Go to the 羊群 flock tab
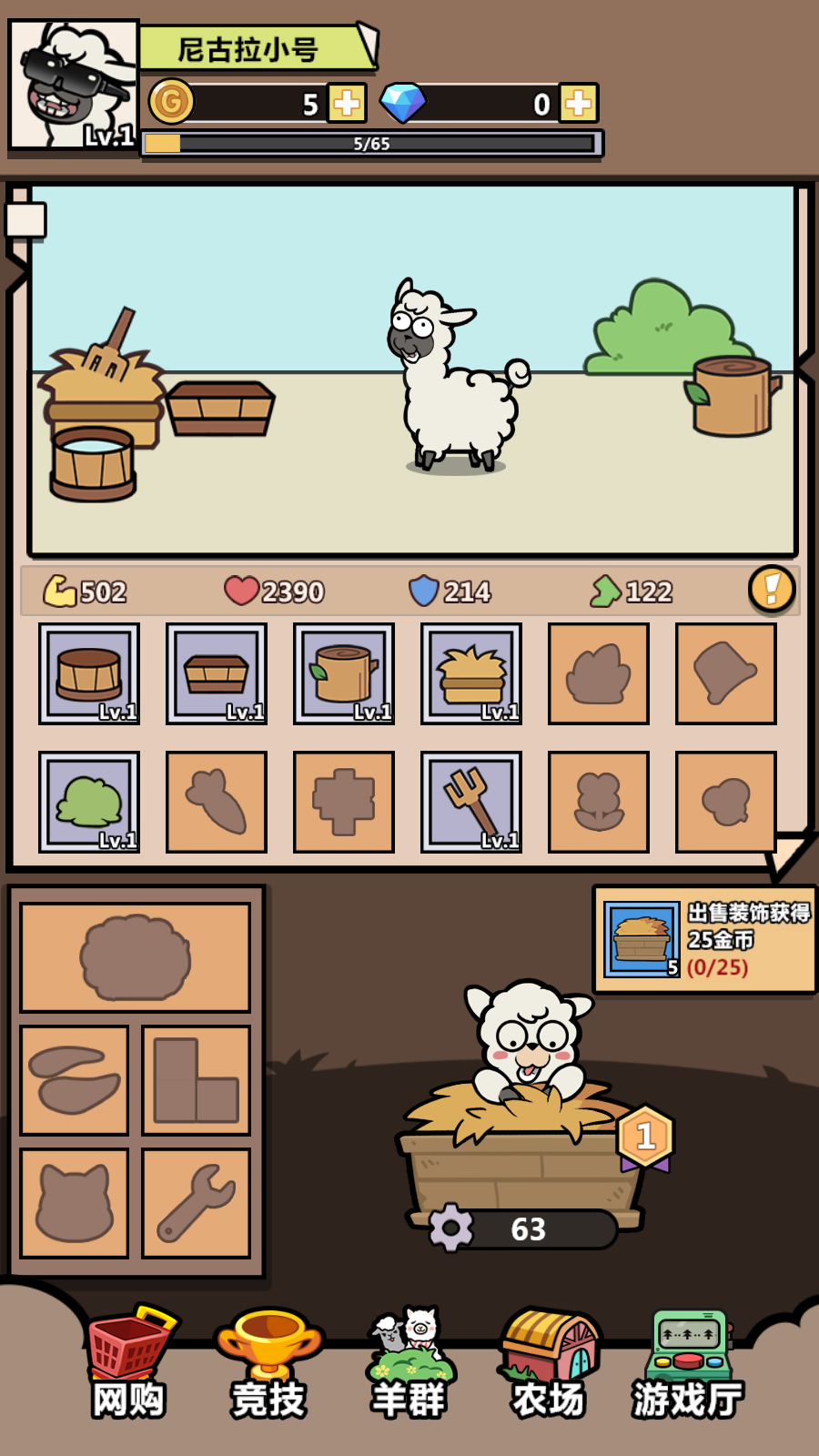Image resolution: width=819 pixels, height=1456 pixels. click(409, 1363)
